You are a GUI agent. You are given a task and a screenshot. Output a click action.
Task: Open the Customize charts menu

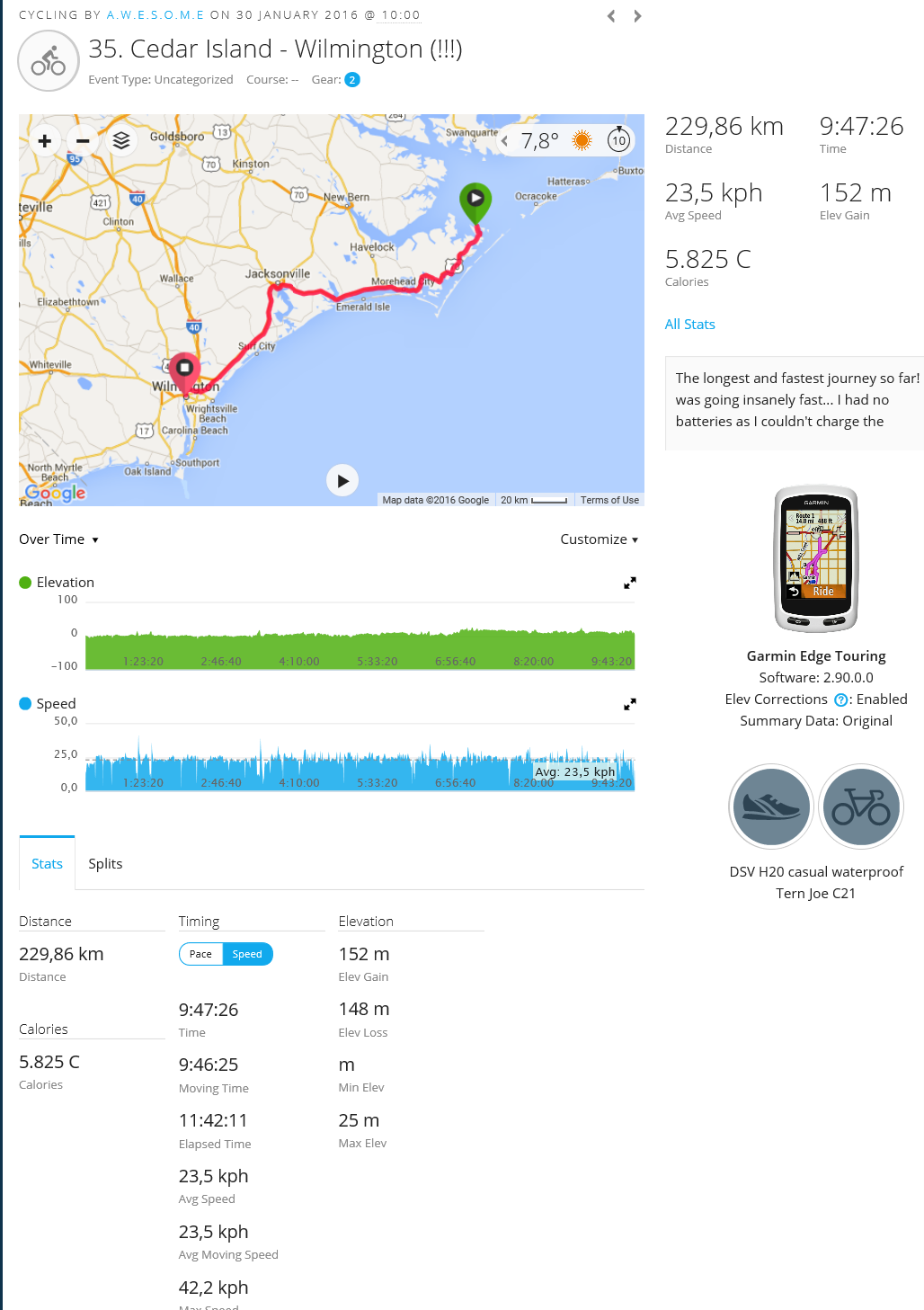pyautogui.click(x=599, y=539)
